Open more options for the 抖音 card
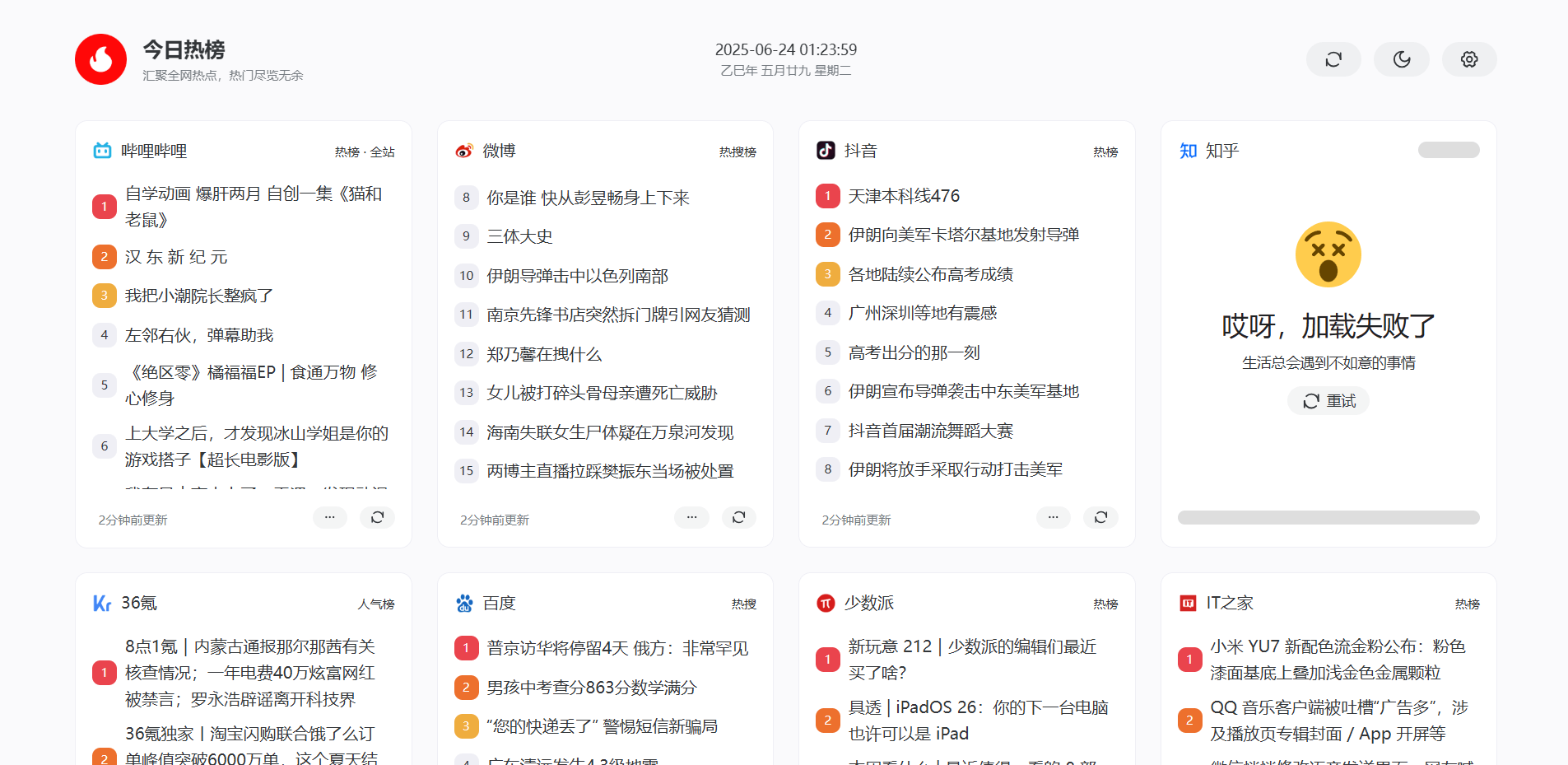The width and height of the screenshot is (1568, 765). (x=1053, y=517)
